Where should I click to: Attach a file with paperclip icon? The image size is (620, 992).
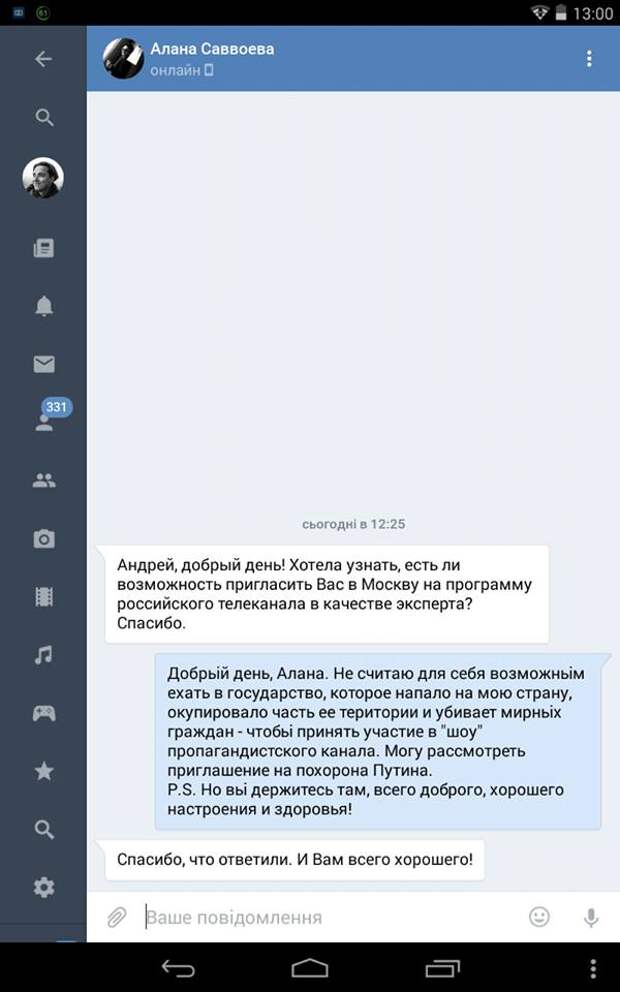pos(116,917)
